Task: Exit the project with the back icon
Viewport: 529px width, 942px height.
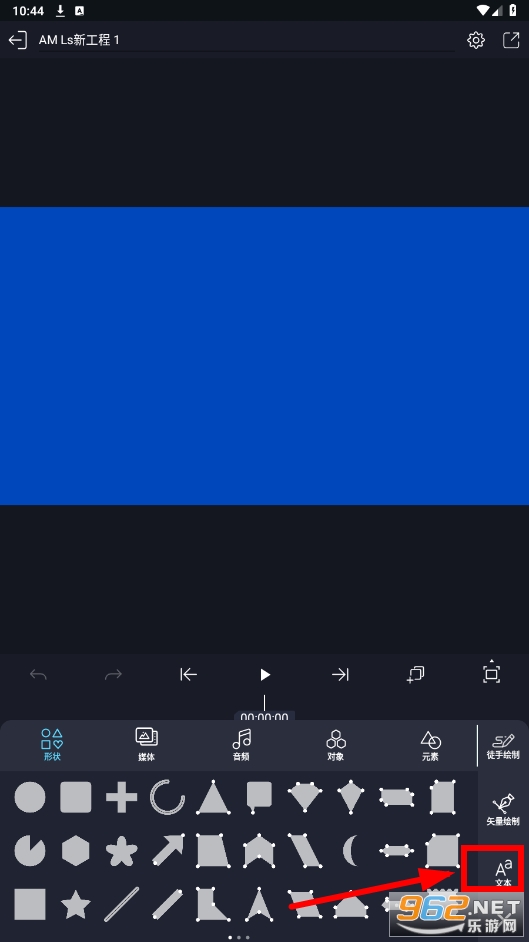Action: [x=17, y=40]
